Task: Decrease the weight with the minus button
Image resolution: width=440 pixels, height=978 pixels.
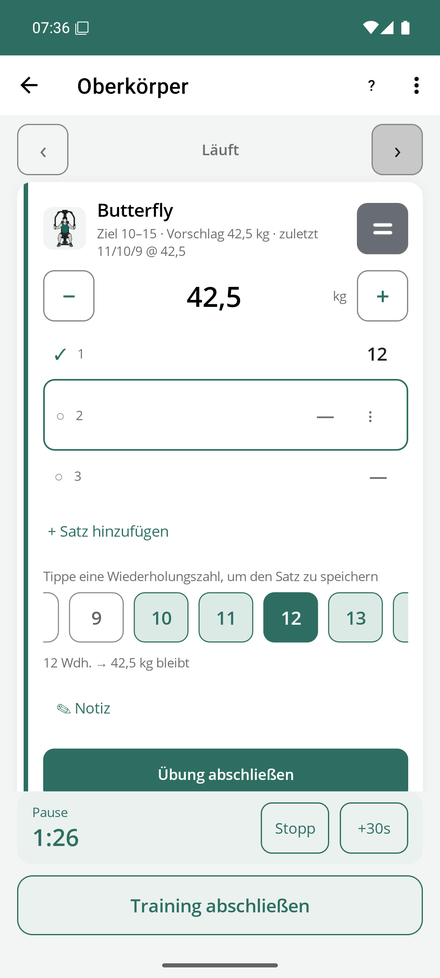Action: click(x=69, y=296)
